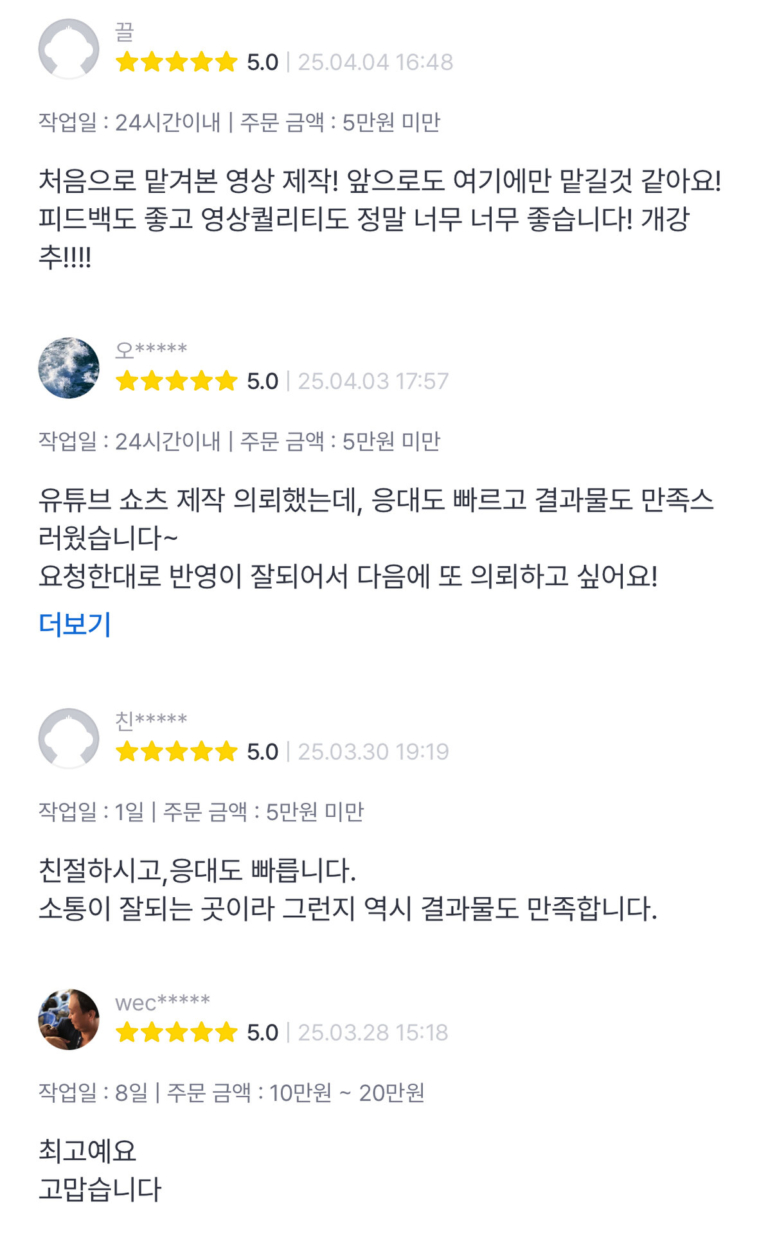Click 주문 금액 : 10만원 ~ 20만원 label
Viewport: 768px width, 1234px height.
point(297,1094)
